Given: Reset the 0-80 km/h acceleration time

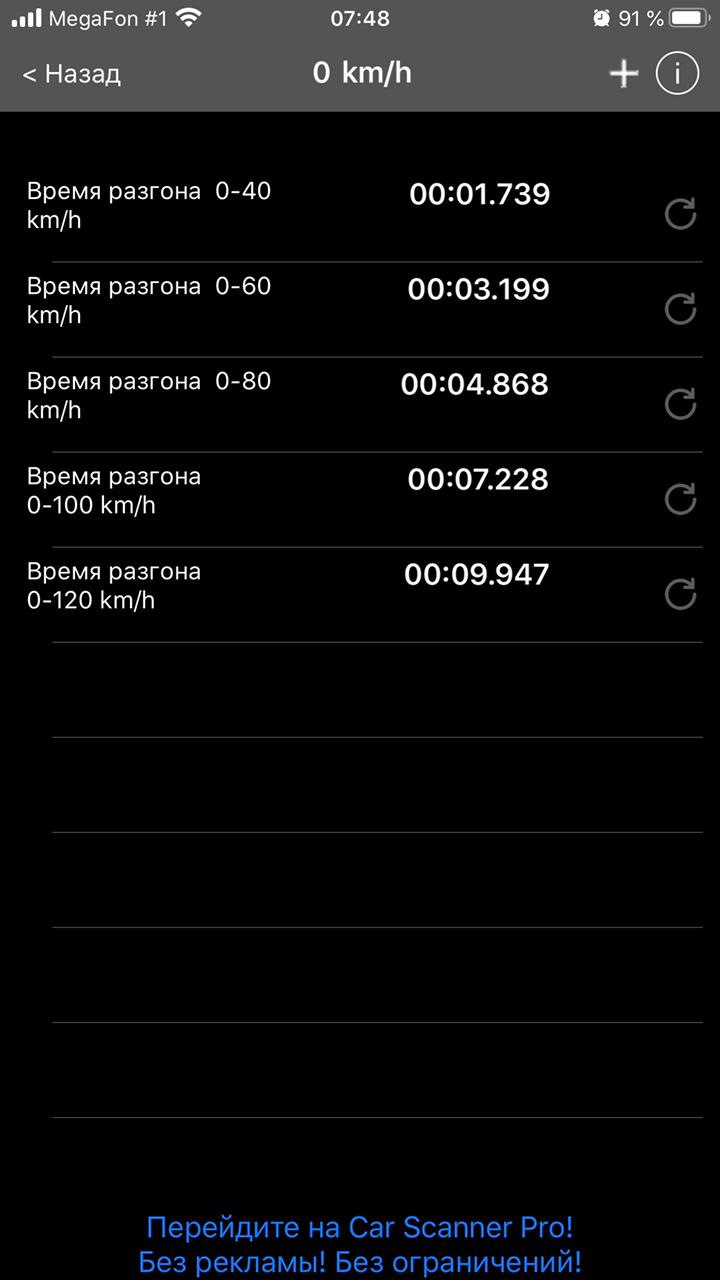Looking at the screenshot, I should click(680, 404).
